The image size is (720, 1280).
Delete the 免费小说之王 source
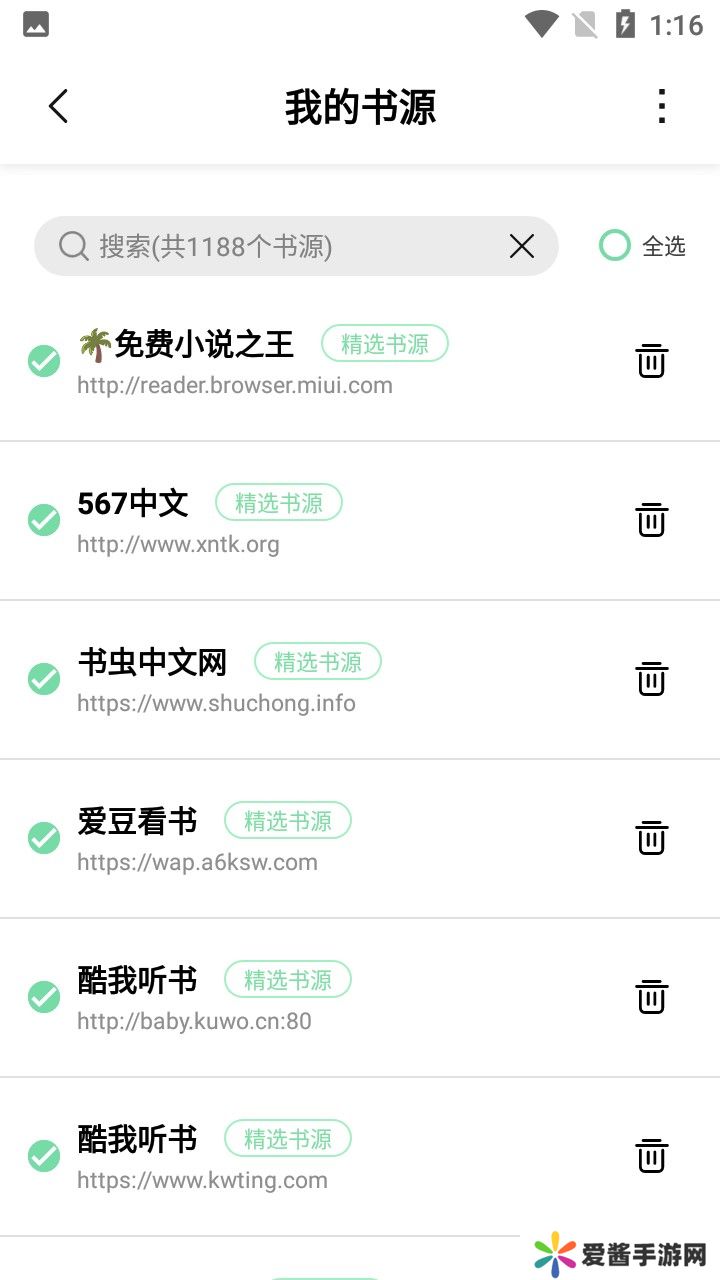point(651,361)
